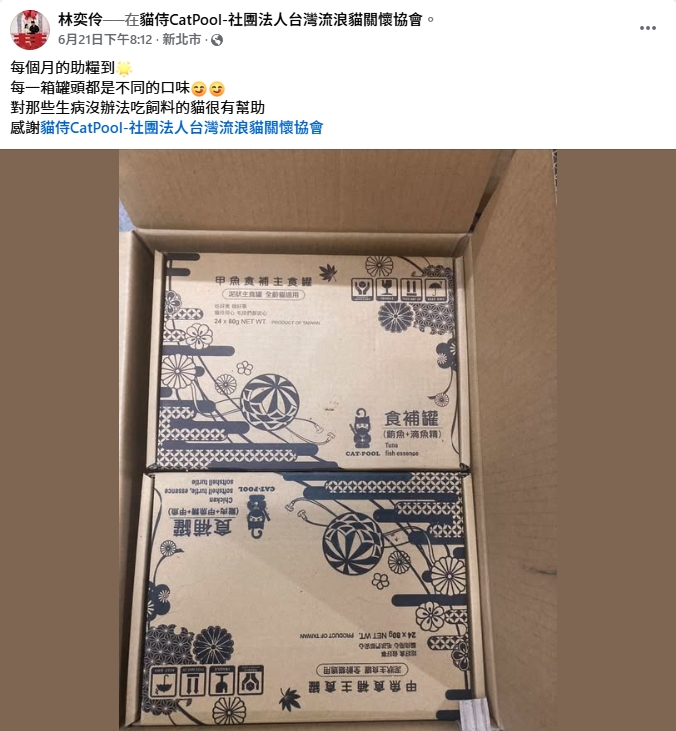This screenshot has width=676, height=731.
Task: Open the 貓侍CatPool link in post text
Action: [x=181, y=128]
